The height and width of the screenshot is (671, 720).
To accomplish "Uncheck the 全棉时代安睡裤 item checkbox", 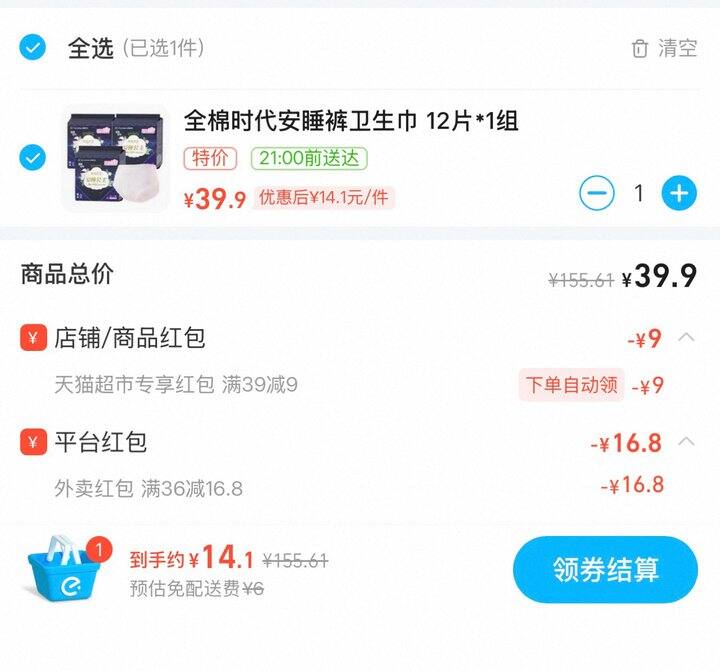I will (x=33, y=157).
